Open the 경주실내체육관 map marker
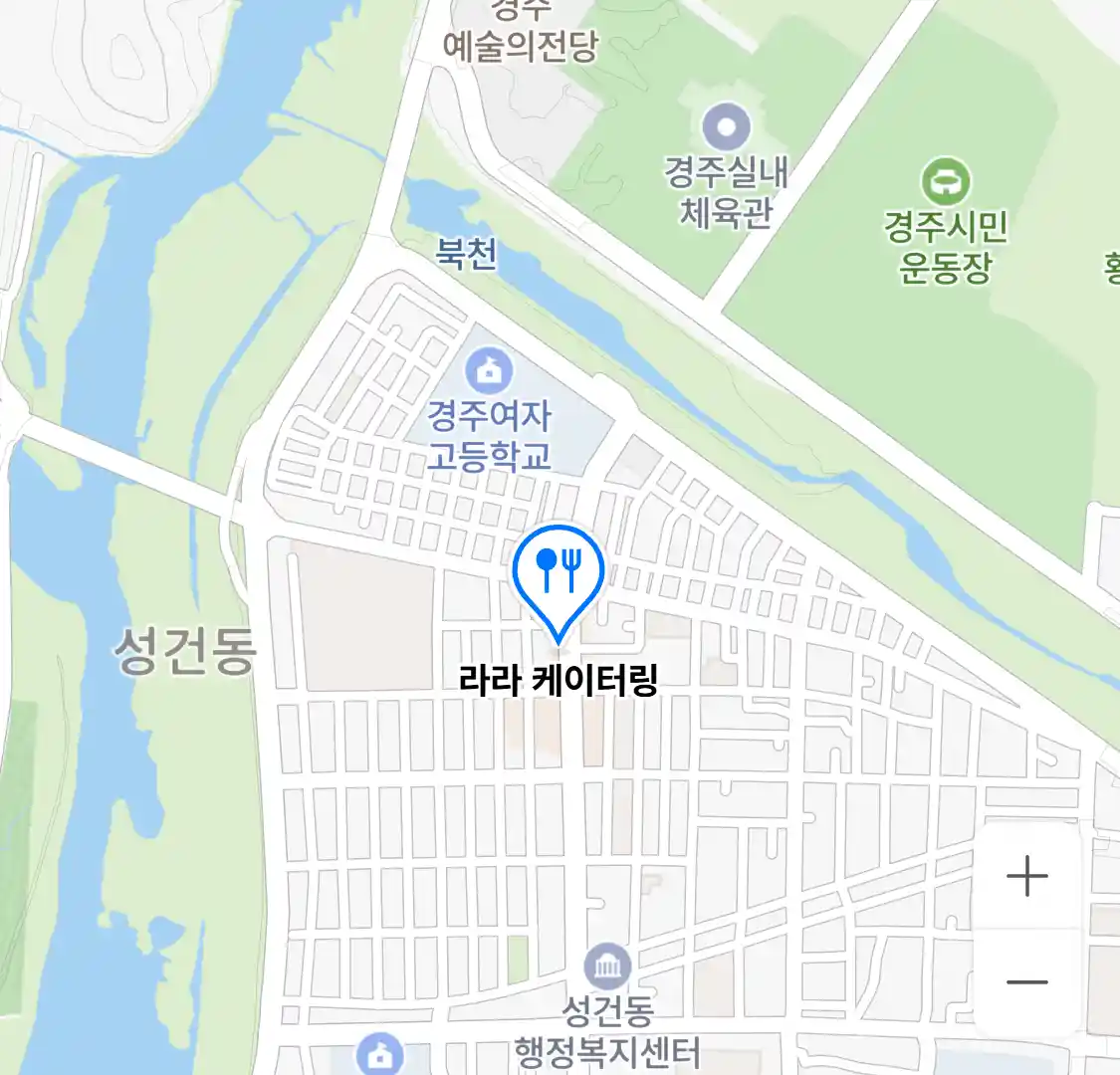The image size is (1120, 1075). [x=726, y=128]
